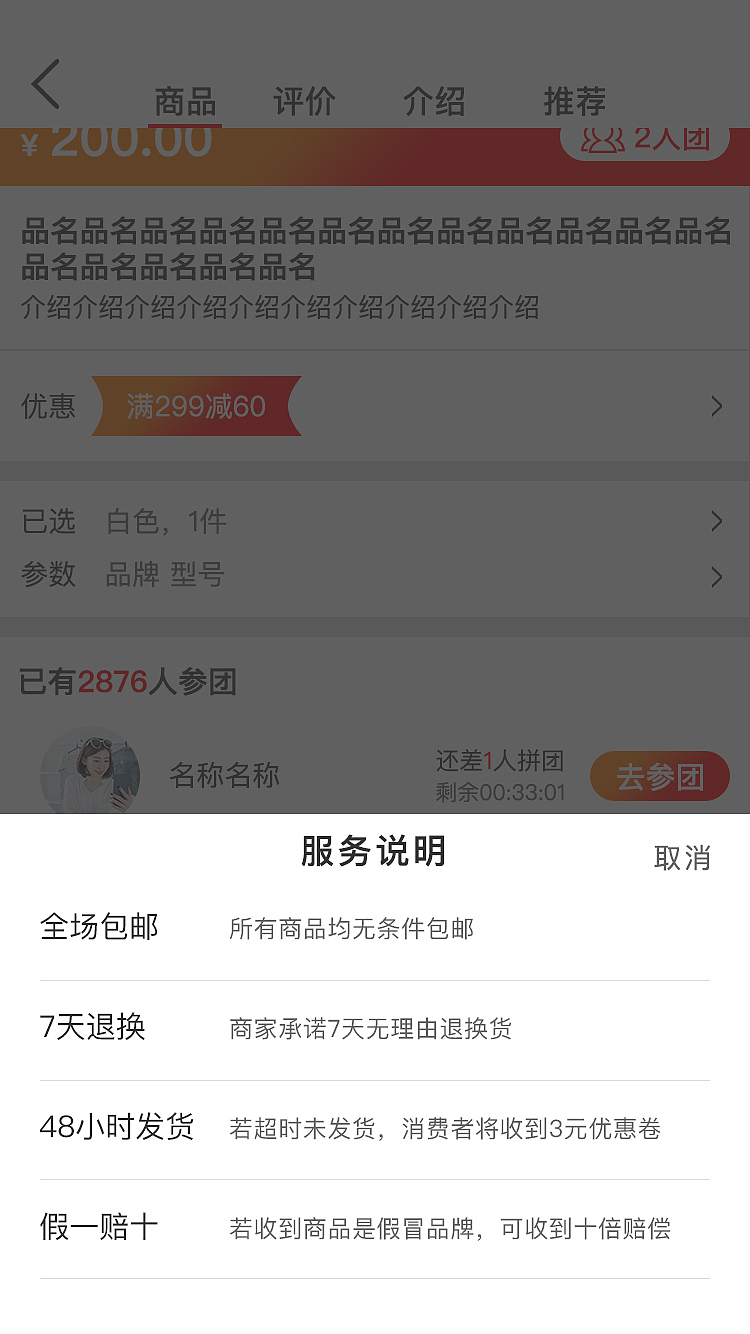The image size is (750, 1334).
Task: Tap 取消 to dismiss the service panel
Action: pos(683,859)
